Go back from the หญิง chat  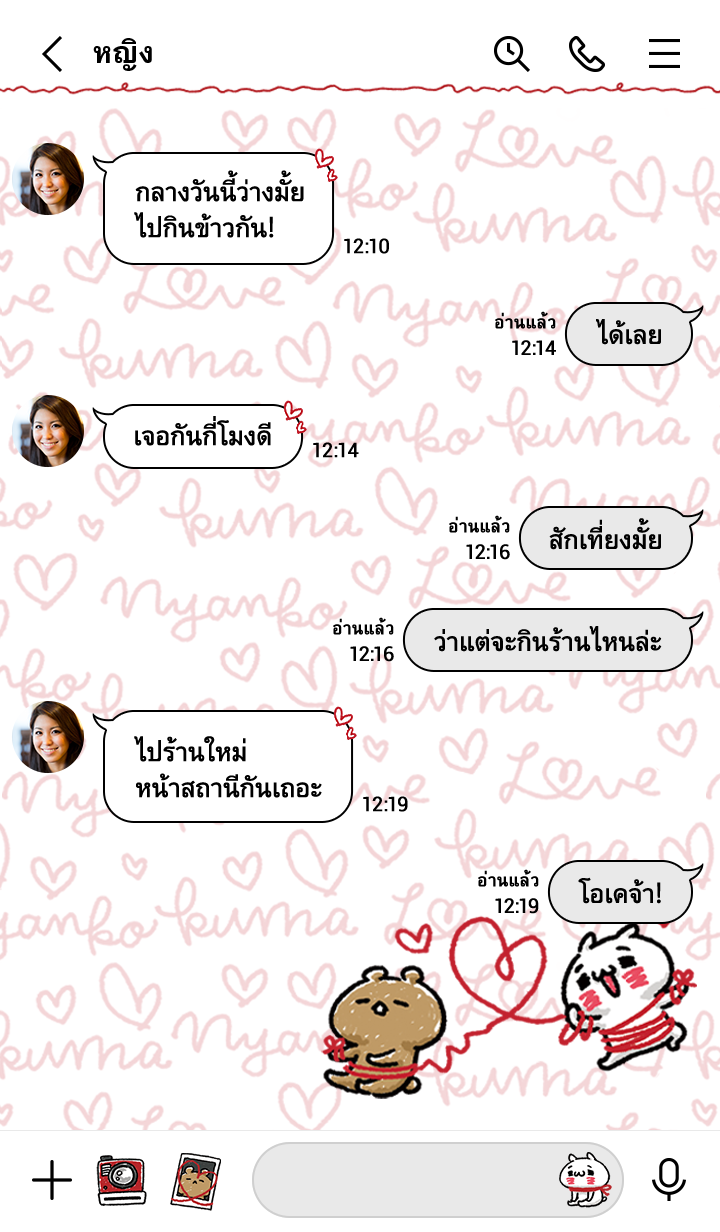point(52,54)
